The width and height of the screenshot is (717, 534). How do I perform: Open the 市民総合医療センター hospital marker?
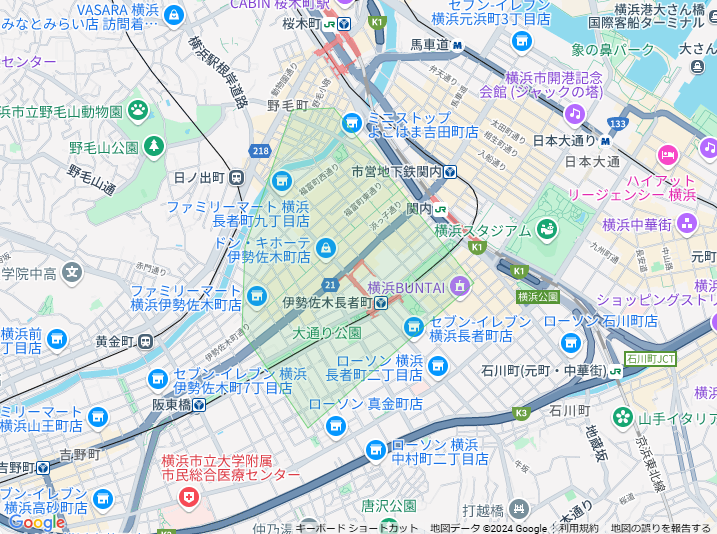pos(176,497)
